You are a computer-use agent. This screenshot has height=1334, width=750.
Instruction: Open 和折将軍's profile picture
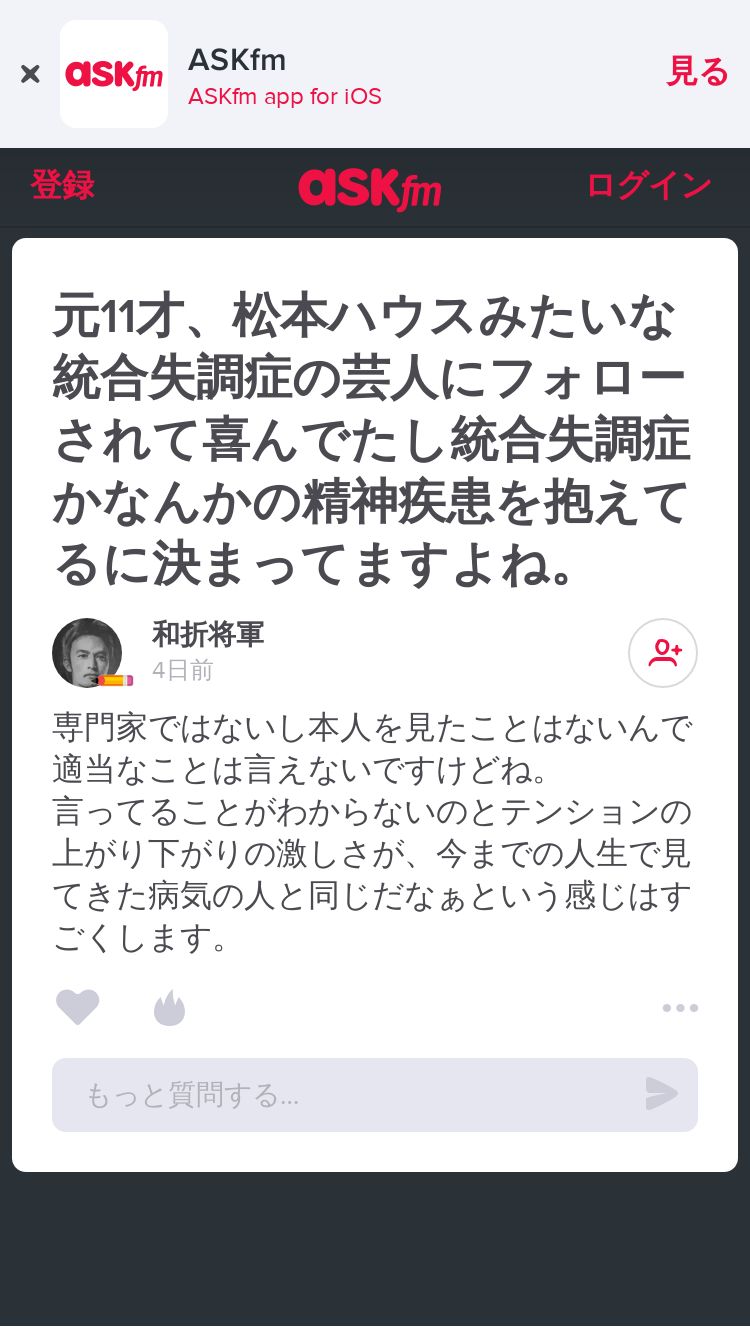(88, 653)
